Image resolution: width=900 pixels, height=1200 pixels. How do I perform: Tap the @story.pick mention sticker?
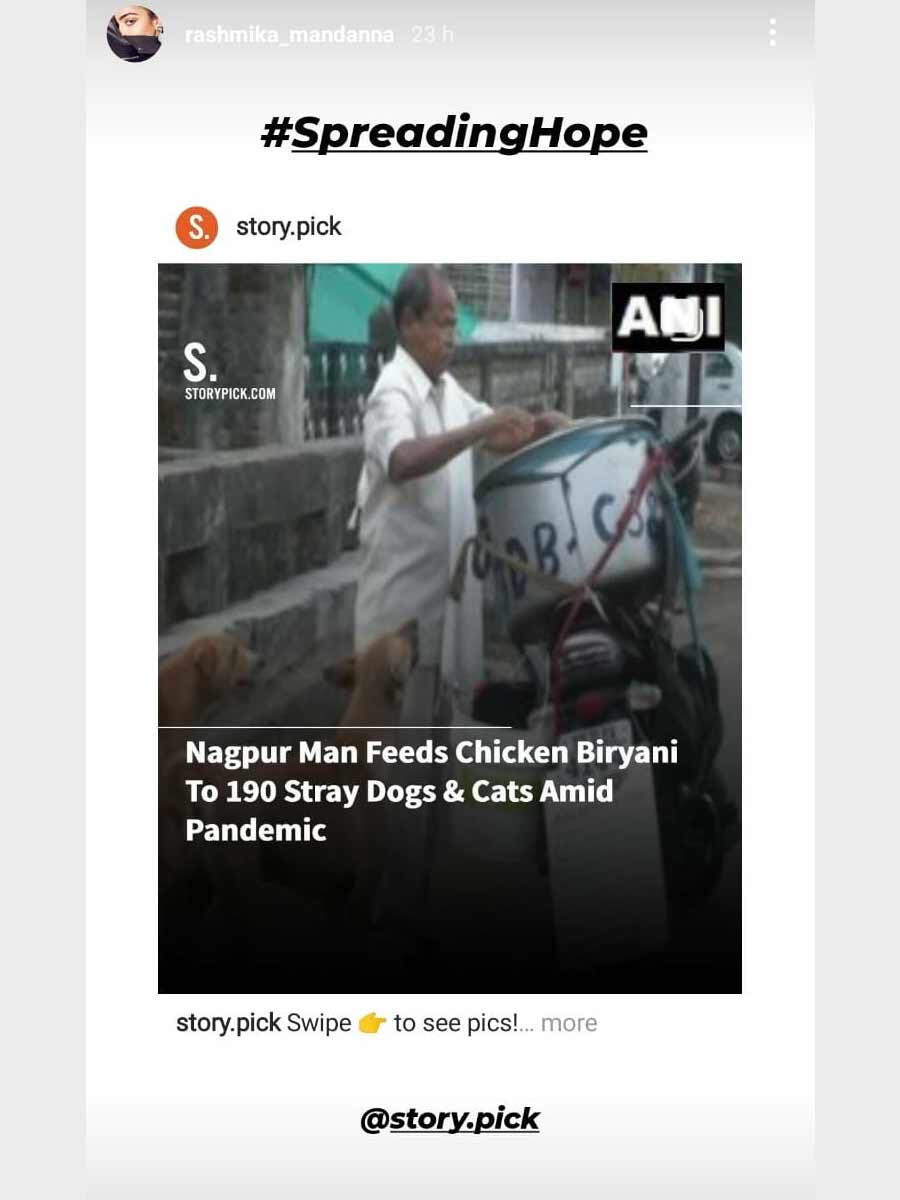tap(449, 1118)
